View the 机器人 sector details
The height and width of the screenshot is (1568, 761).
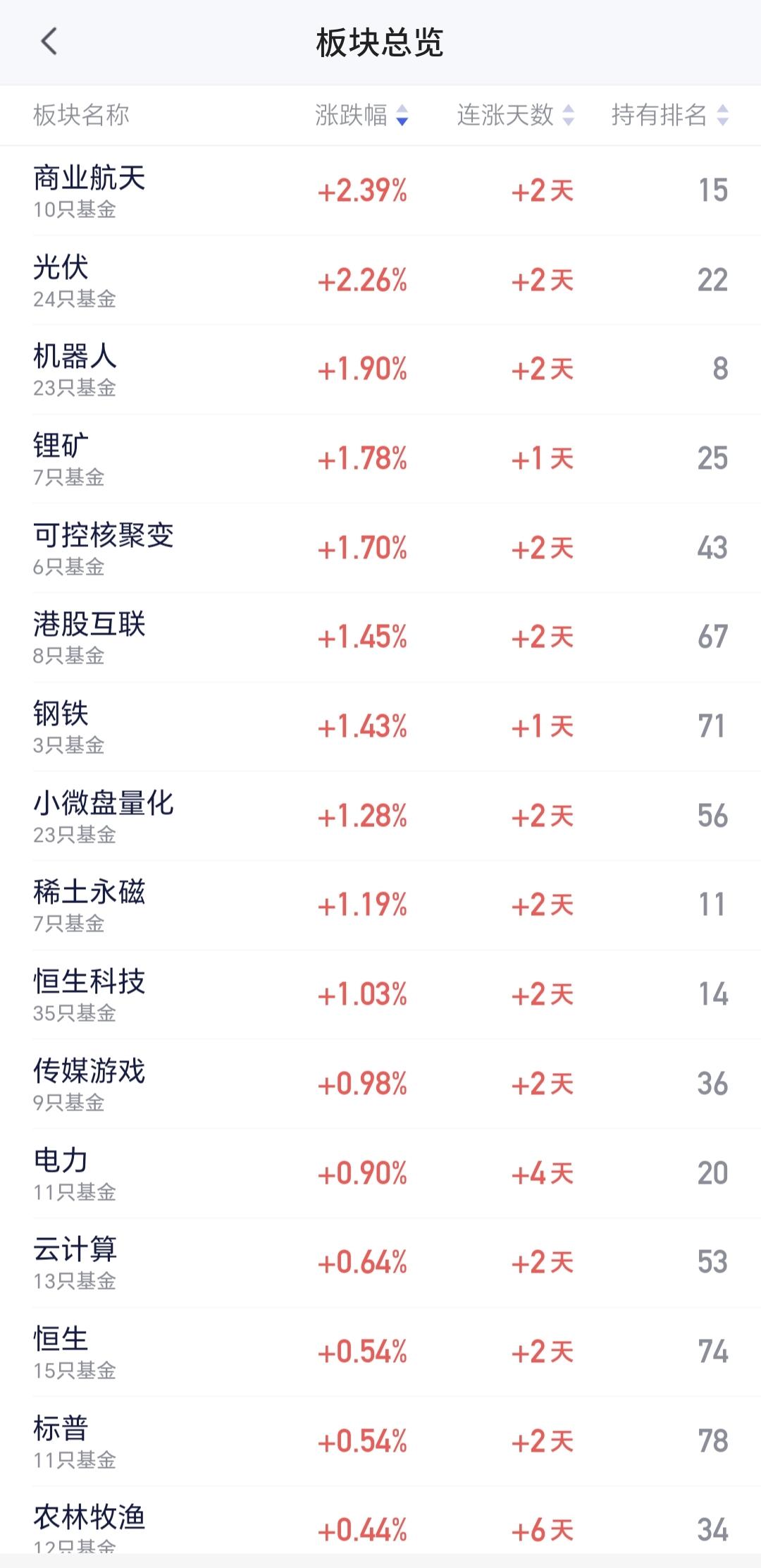pos(380,369)
